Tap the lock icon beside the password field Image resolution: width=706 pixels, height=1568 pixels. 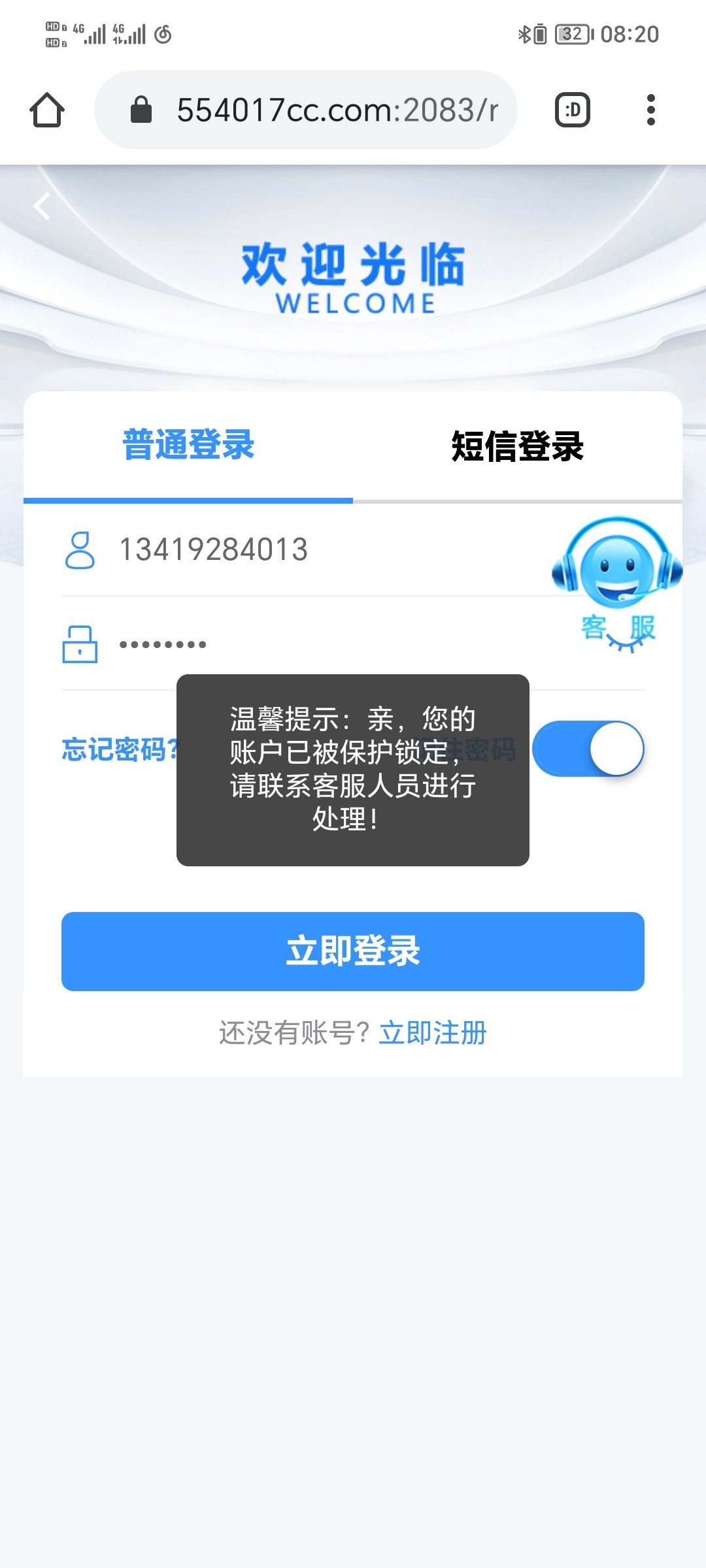[x=80, y=645]
